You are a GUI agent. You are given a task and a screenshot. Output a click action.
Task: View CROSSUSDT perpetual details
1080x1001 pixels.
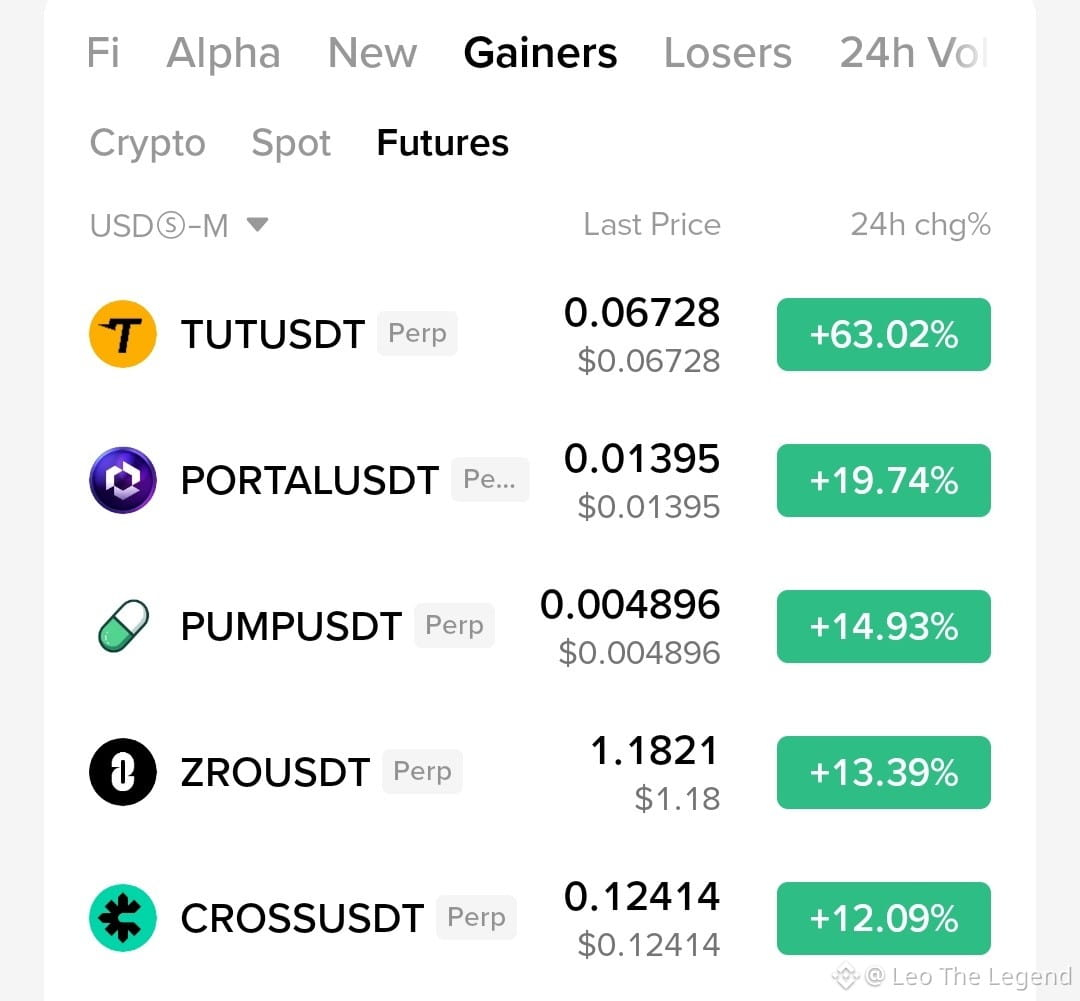[540, 918]
